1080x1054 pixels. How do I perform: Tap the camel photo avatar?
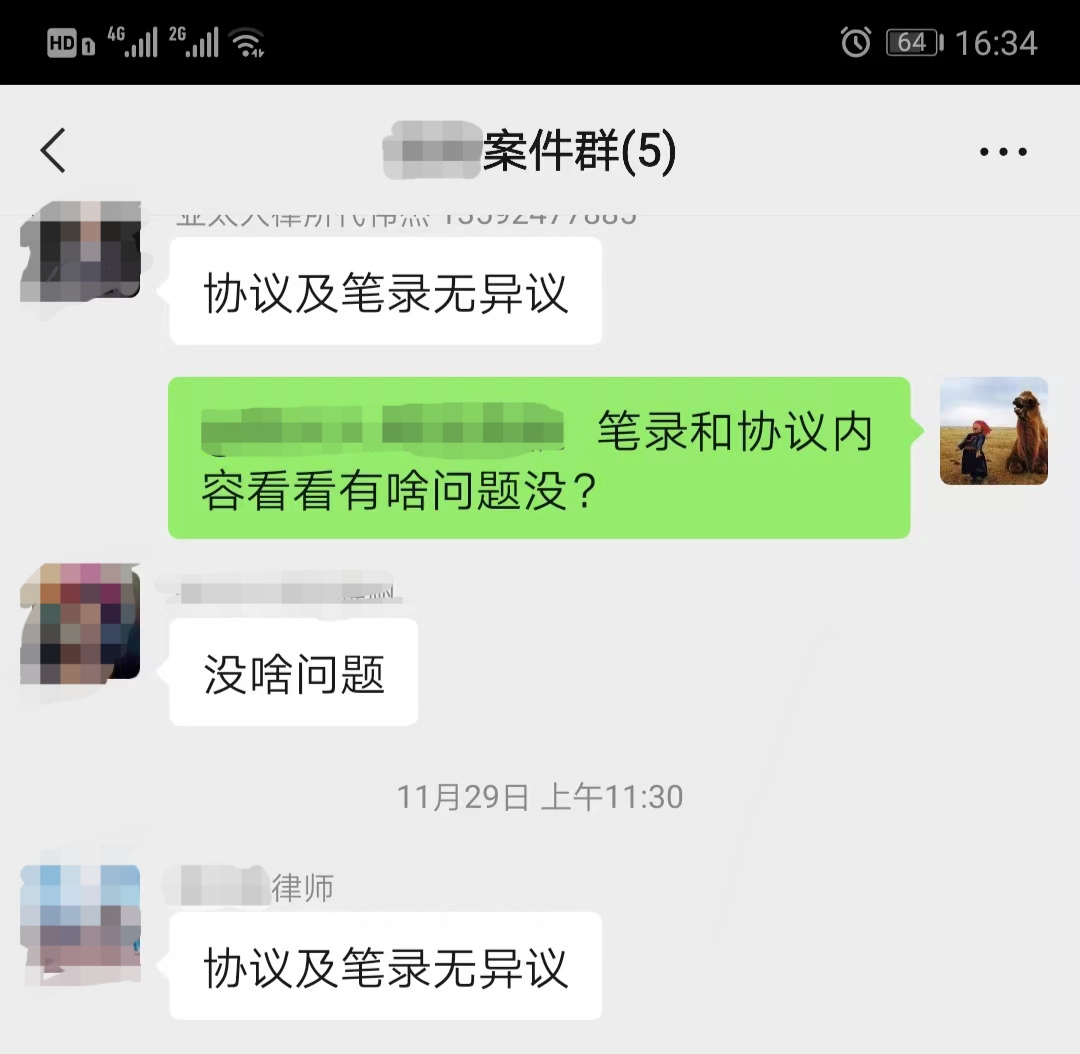[x=993, y=431]
